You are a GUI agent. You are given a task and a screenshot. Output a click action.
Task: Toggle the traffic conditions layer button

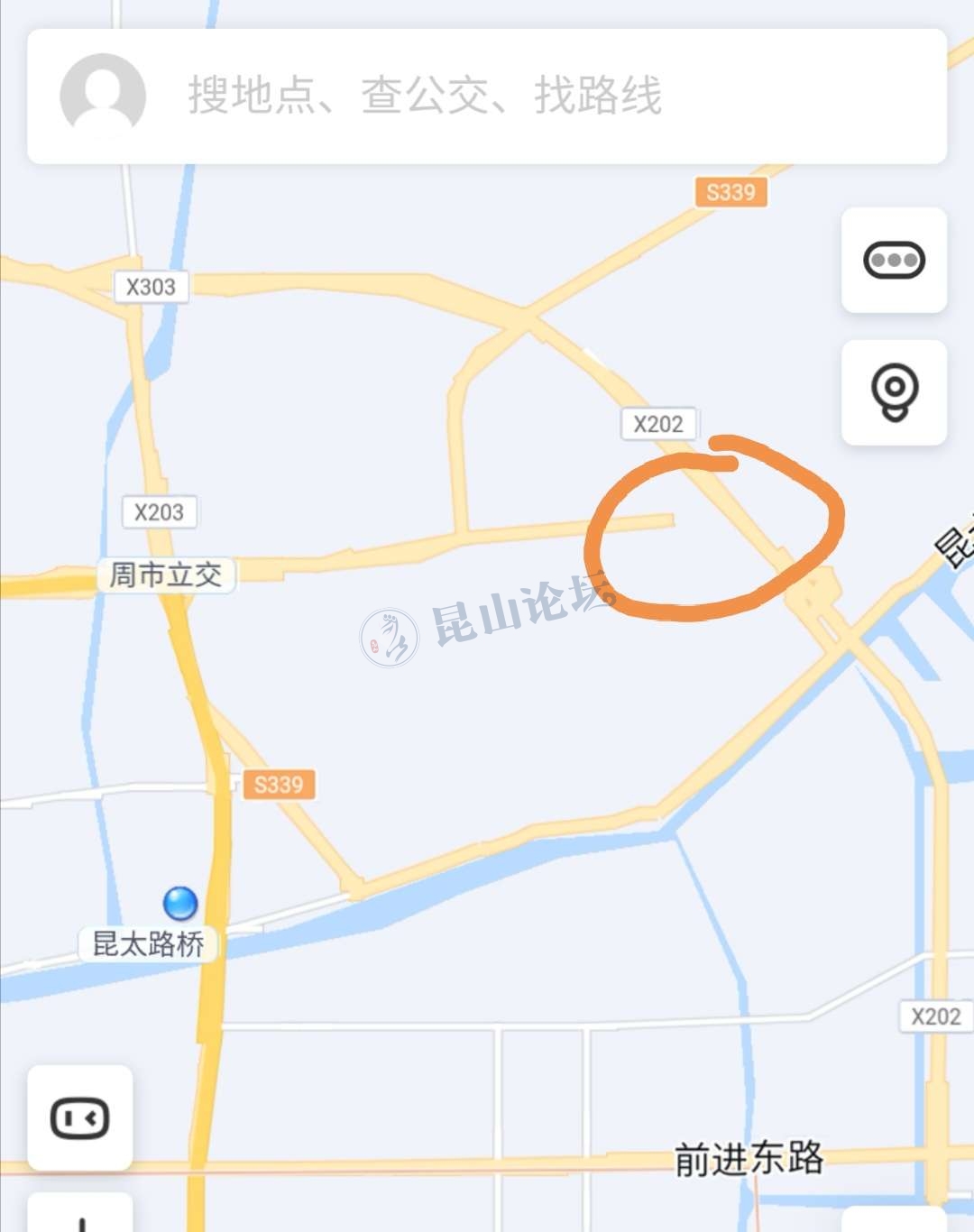click(x=894, y=261)
